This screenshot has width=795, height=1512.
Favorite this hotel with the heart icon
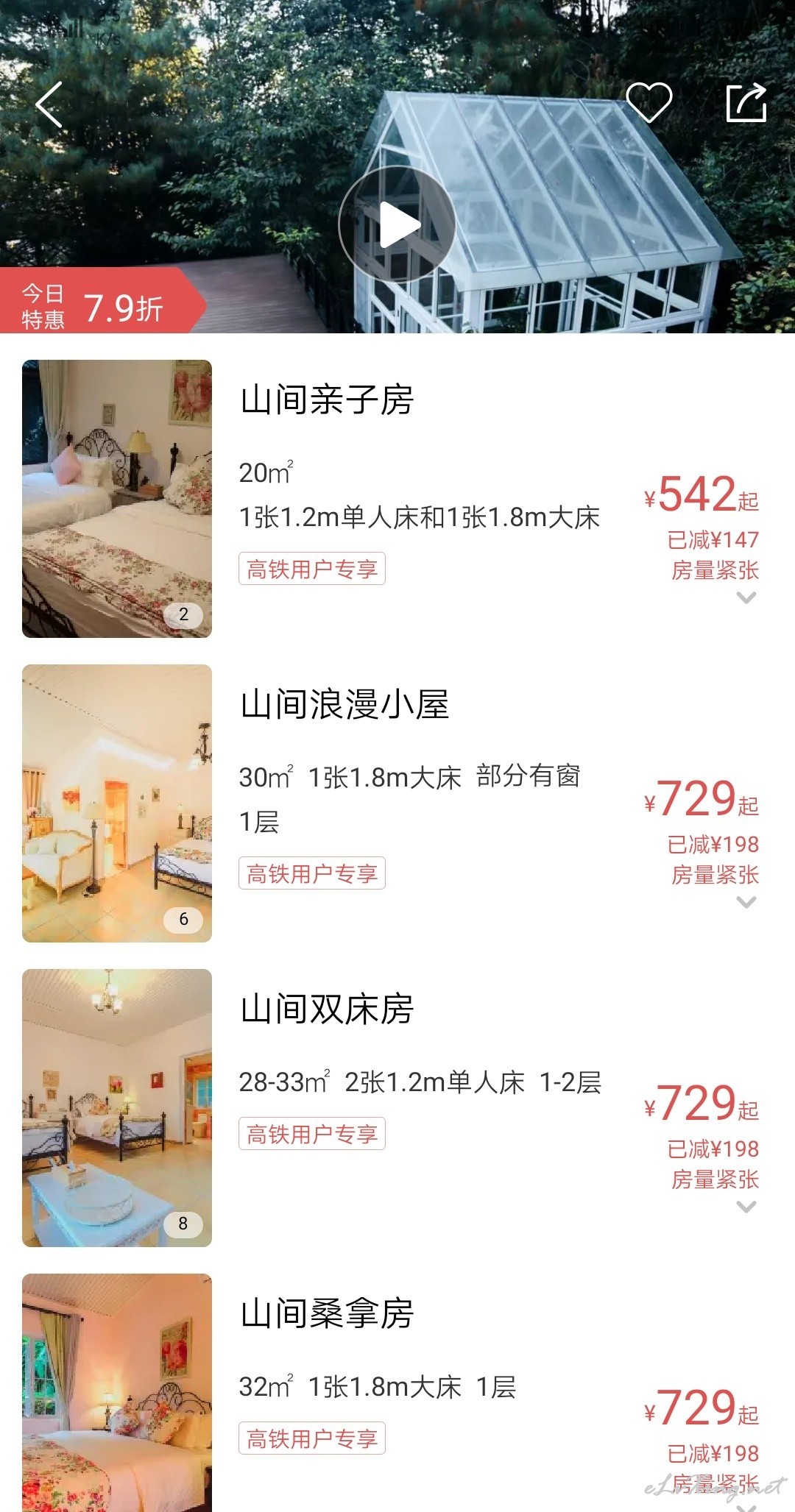tap(649, 102)
